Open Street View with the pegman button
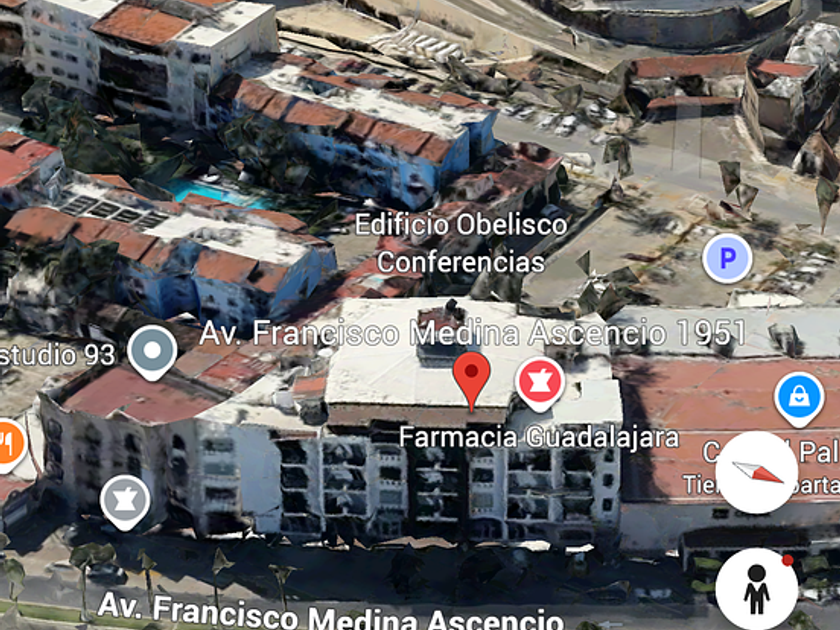The width and height of the screenshot is (840, 630). [x=756, y=589]
